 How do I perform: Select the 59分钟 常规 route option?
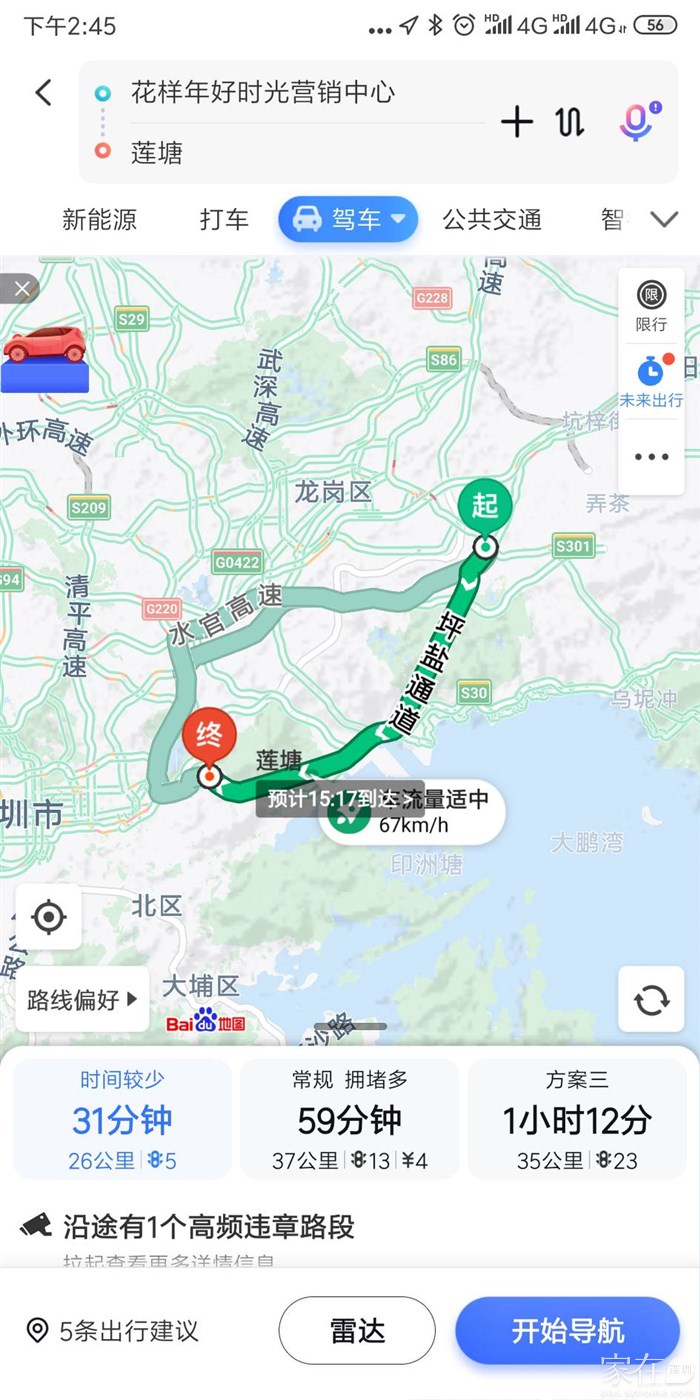point(349,1119)
